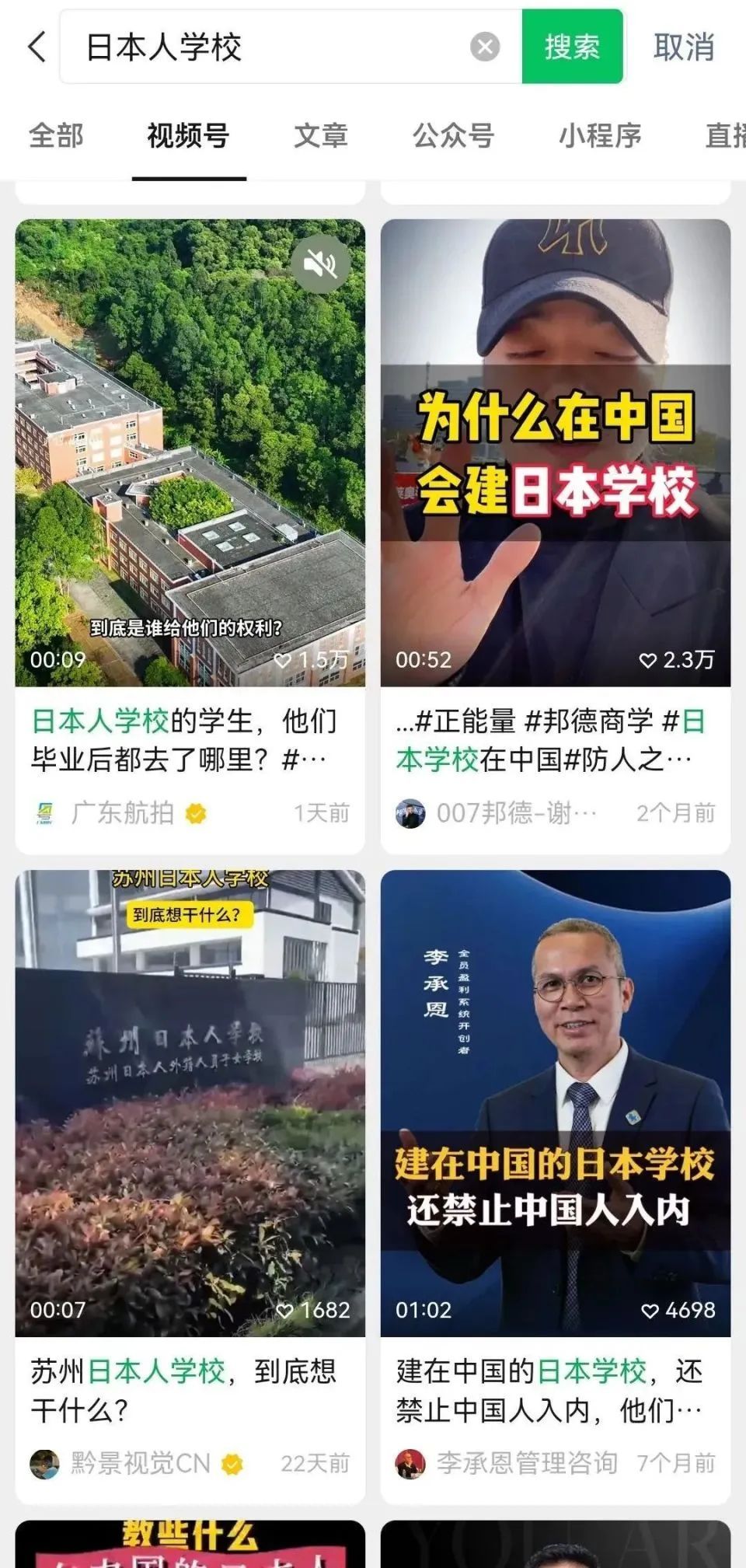Show results under 小程序 tab
Screen dimensions: 746x1568
click(600, 135)
